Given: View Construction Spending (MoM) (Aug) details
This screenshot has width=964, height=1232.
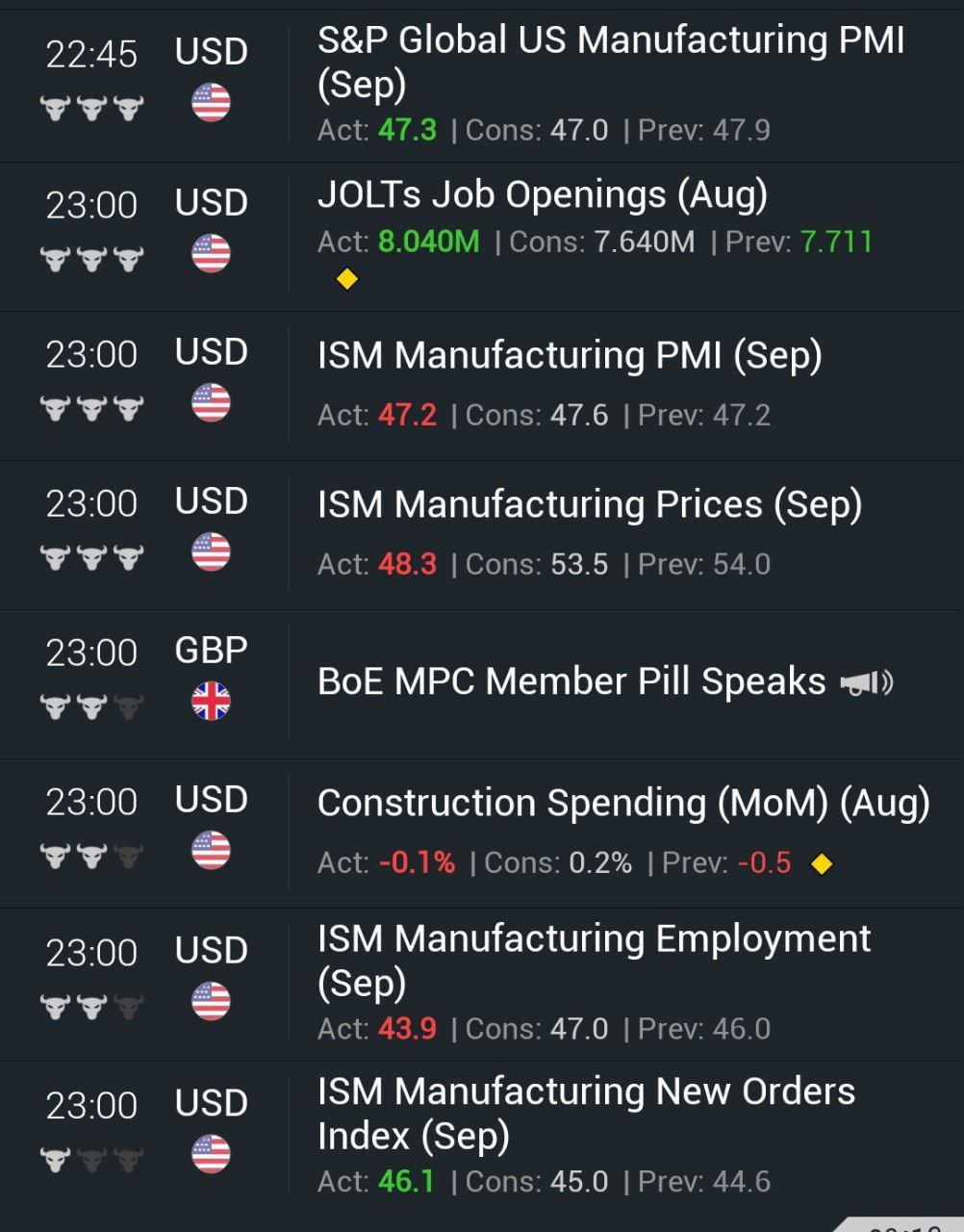Looking at the screenshot, I should pyautogui.click(x=622, y=804).
